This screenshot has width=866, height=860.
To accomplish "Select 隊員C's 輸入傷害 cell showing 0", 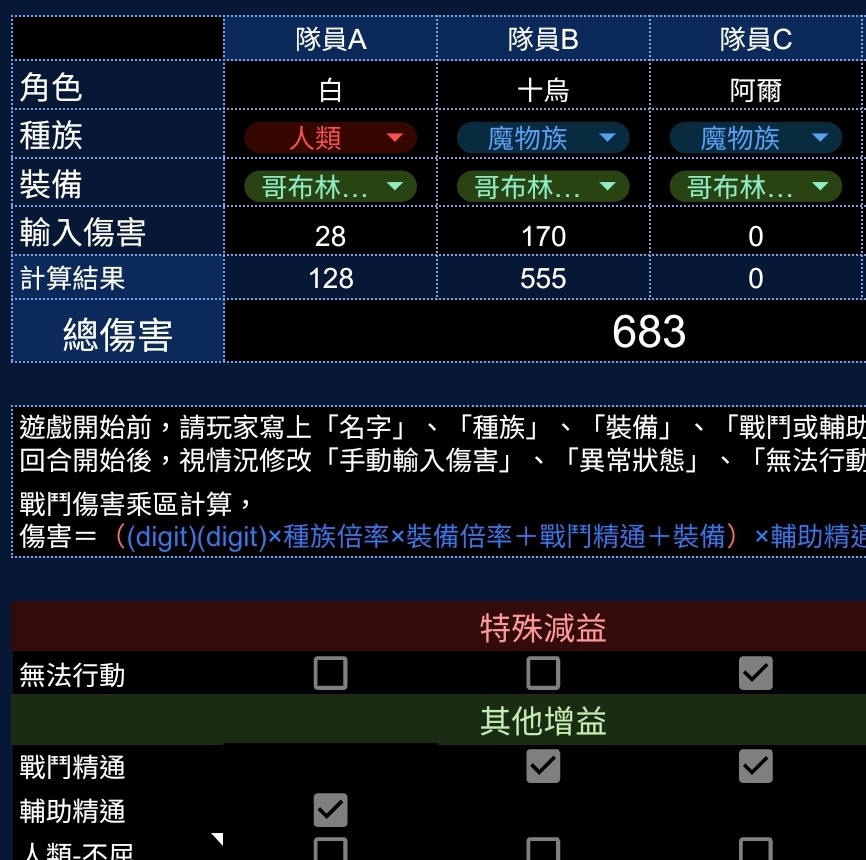I will [755, 236].
